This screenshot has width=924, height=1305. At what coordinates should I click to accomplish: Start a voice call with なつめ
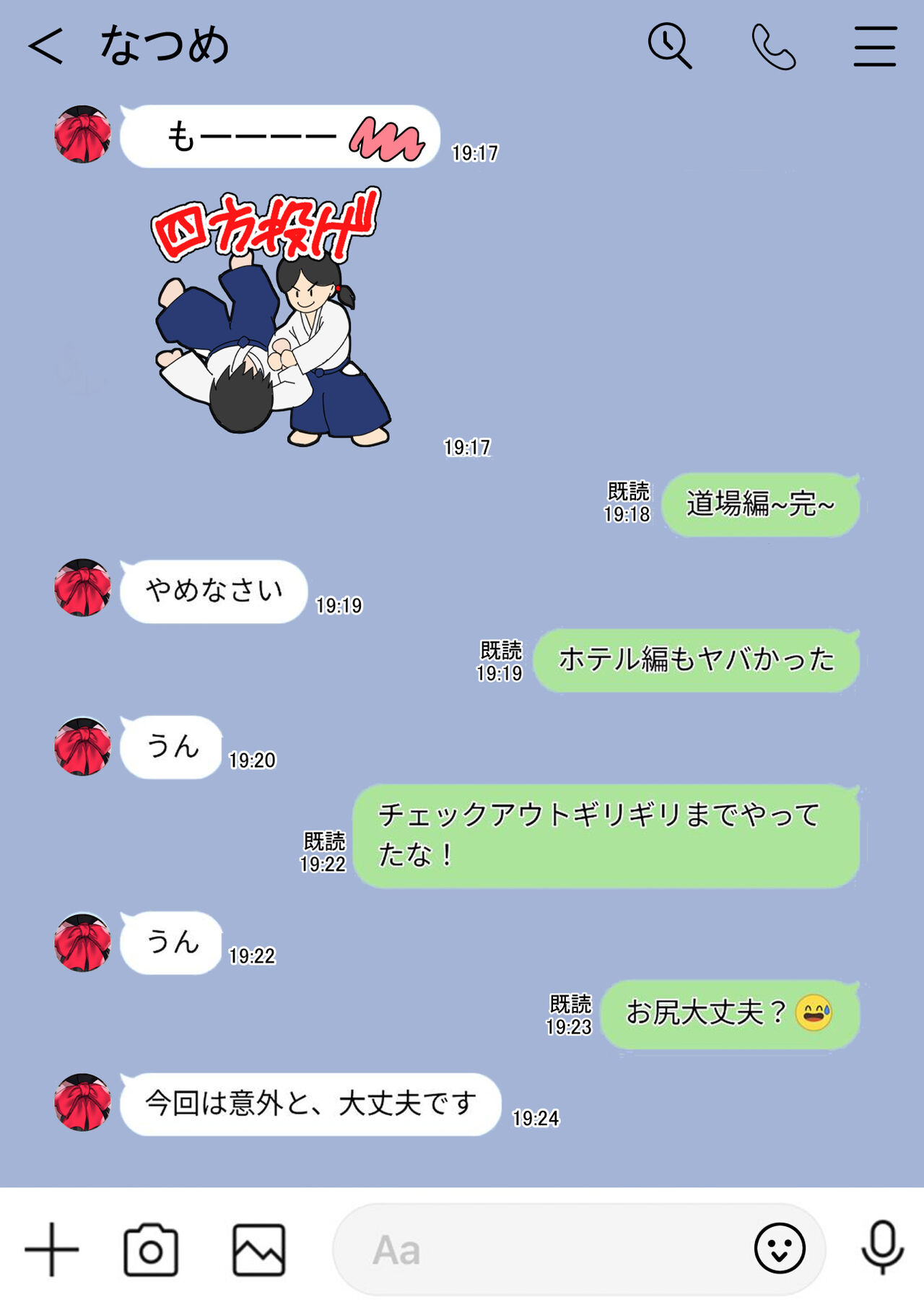pyautogui.click(x=773, y=47)
